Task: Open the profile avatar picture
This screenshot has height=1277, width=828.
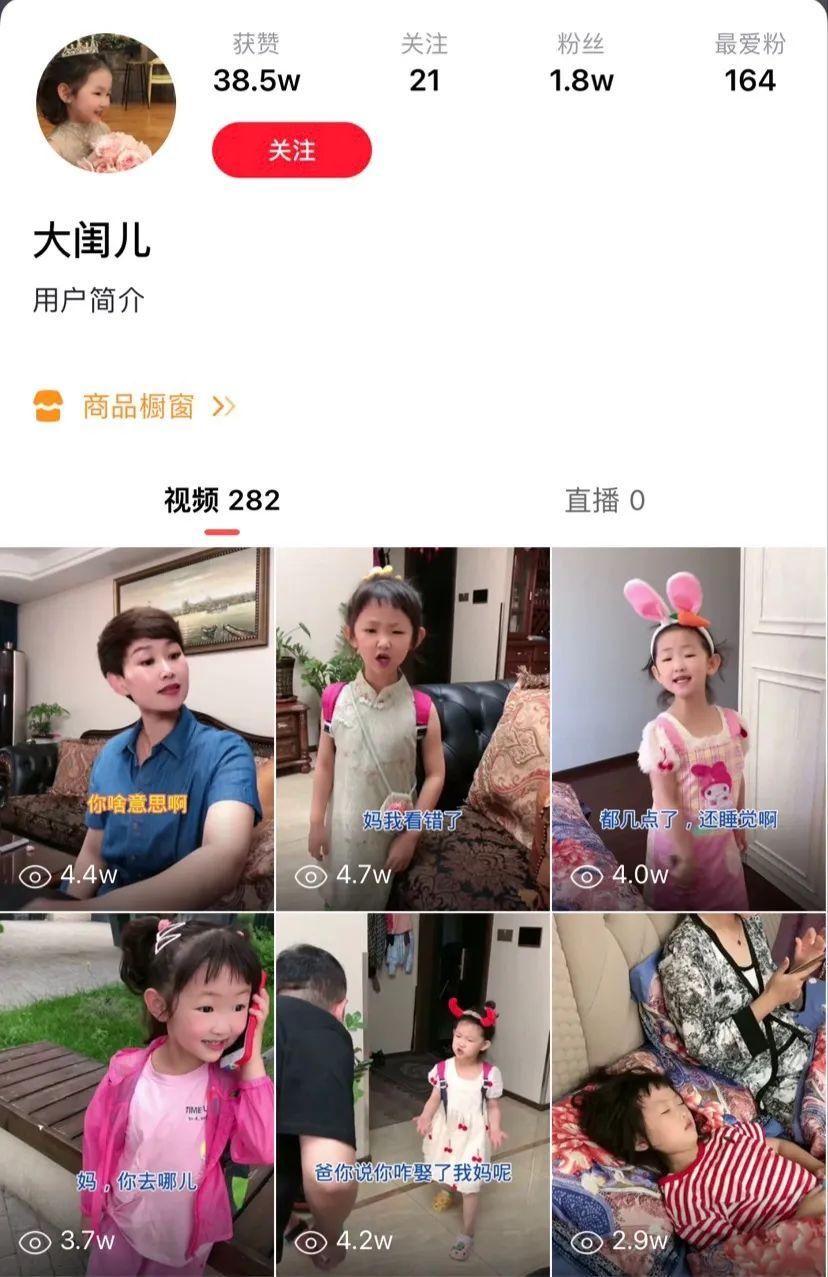Action: [106, 103]
